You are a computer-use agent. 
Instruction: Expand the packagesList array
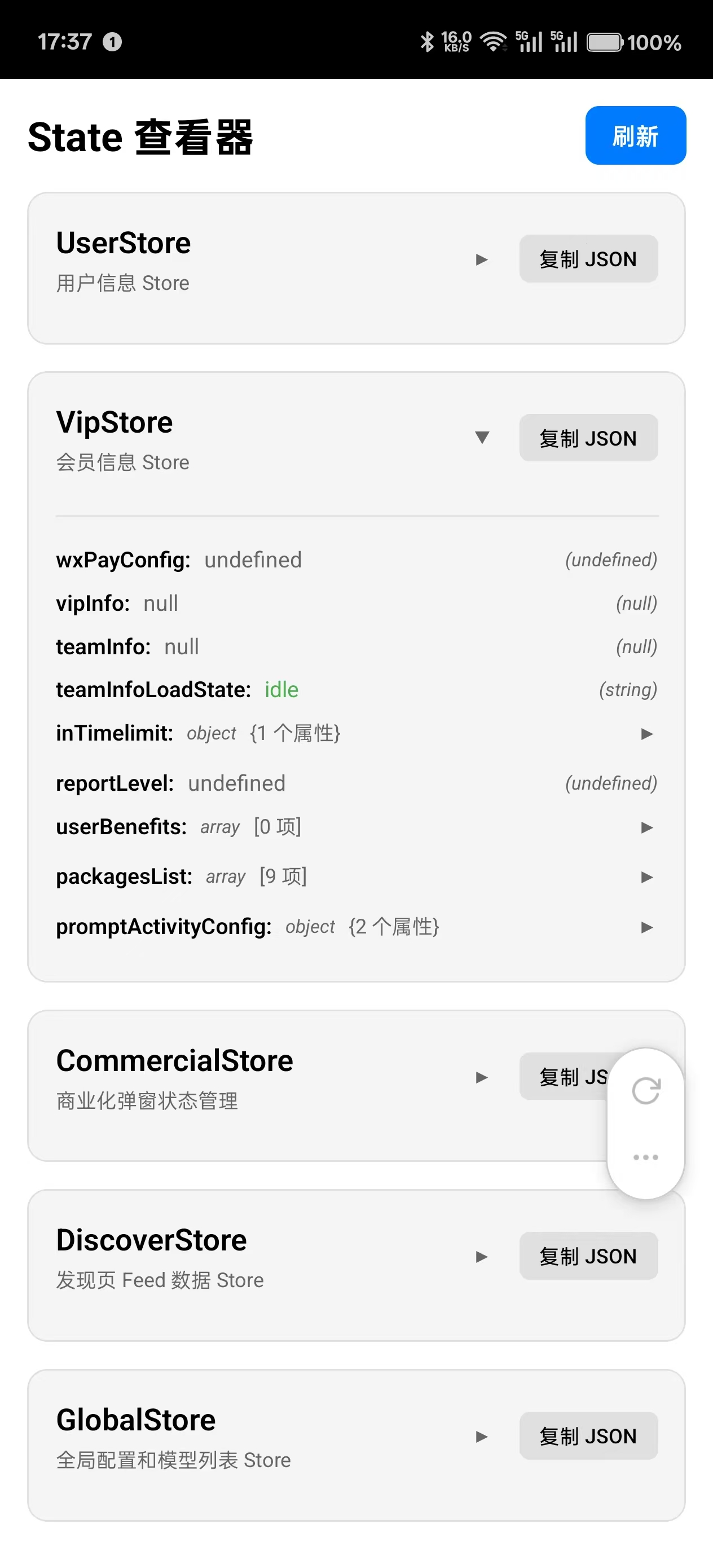point(646,877)
